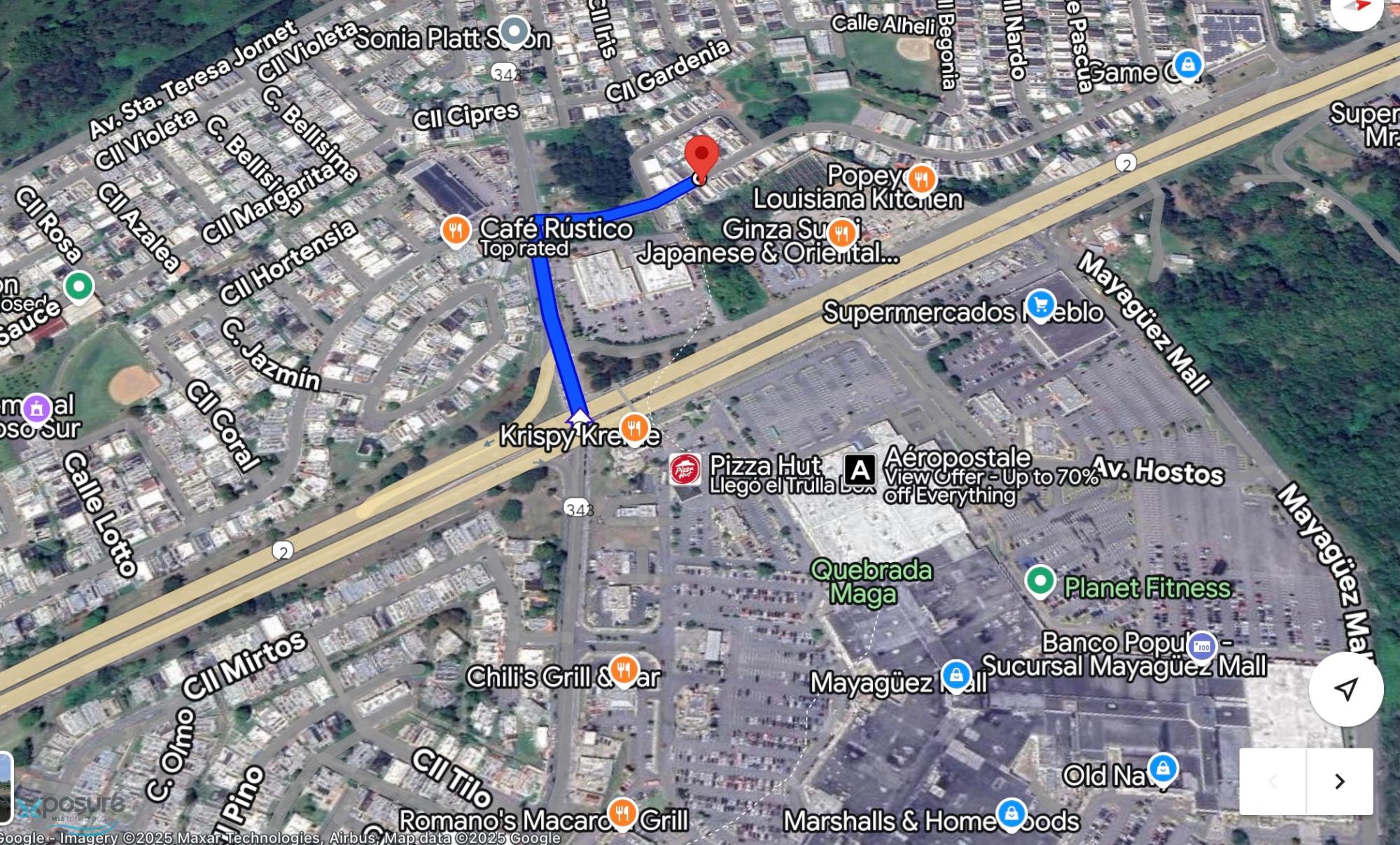Select the Planet Fitness pin

(1040, 580)
